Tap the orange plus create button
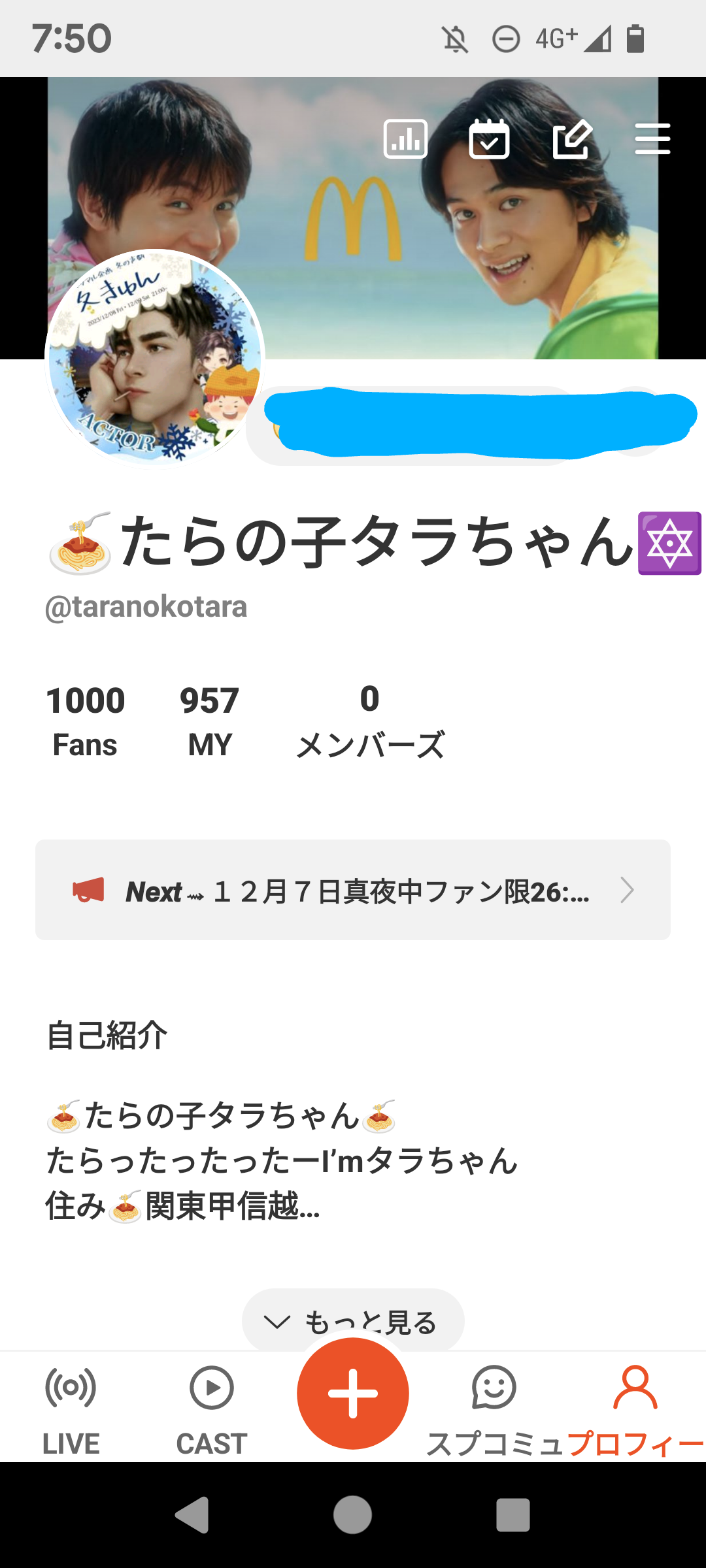The image size is (706, 1568). pyautogui.click(x=353, y=1393)
